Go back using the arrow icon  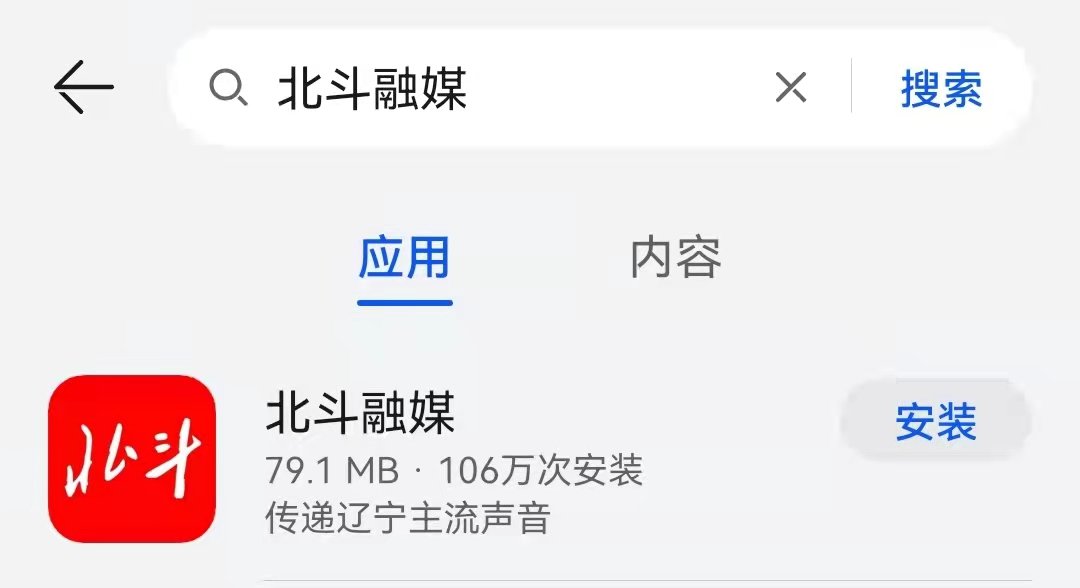[84, 88]
